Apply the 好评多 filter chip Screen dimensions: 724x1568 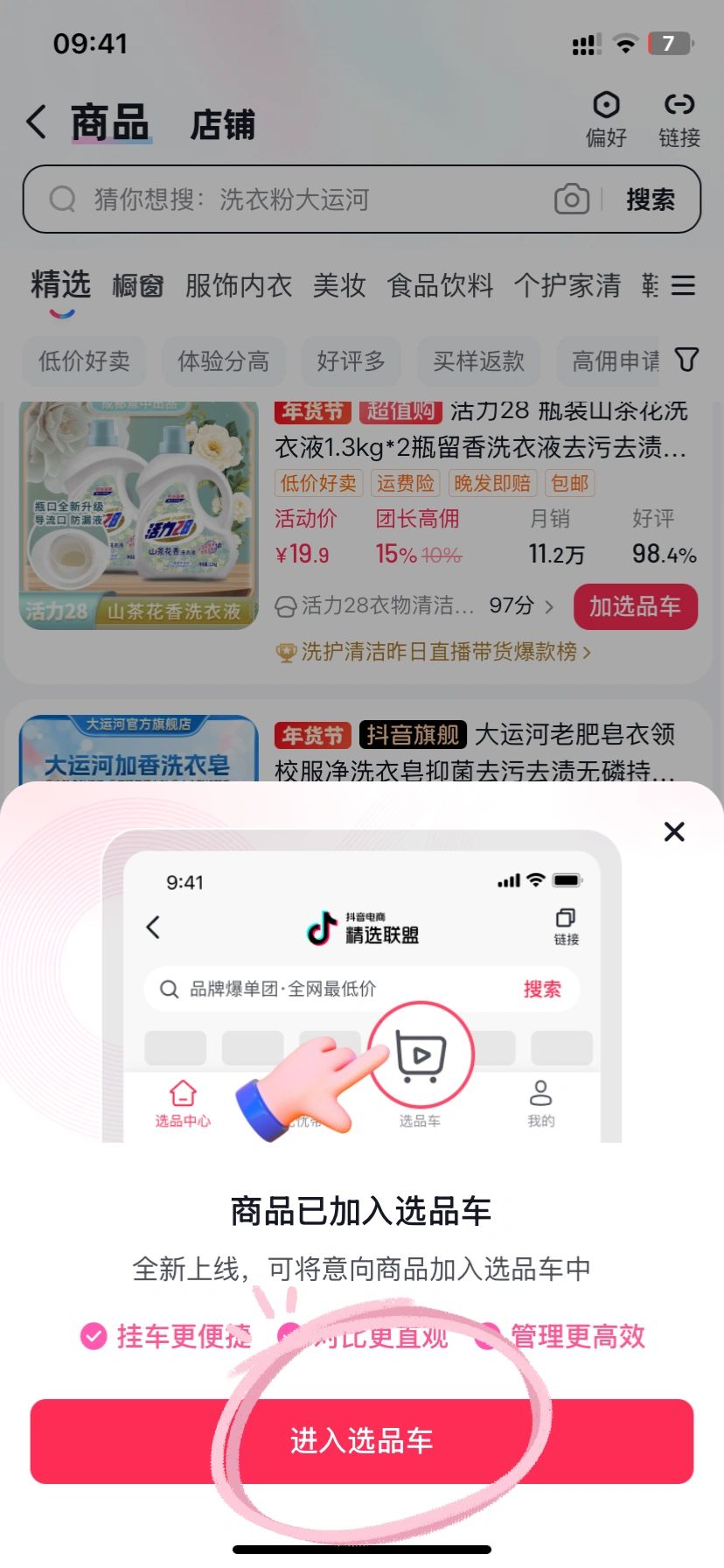coord(351,360)
